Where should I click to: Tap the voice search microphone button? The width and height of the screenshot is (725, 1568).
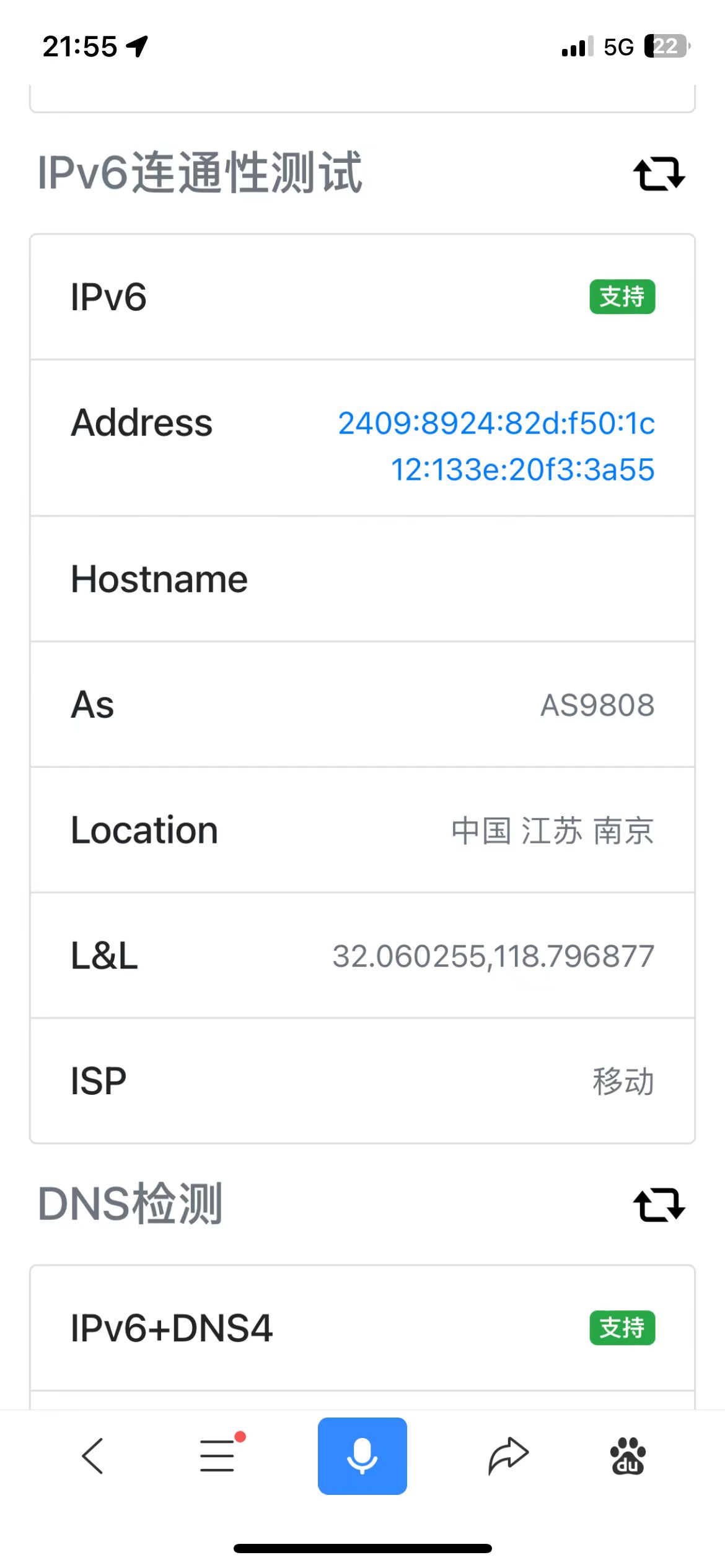tap(362, 1455)
